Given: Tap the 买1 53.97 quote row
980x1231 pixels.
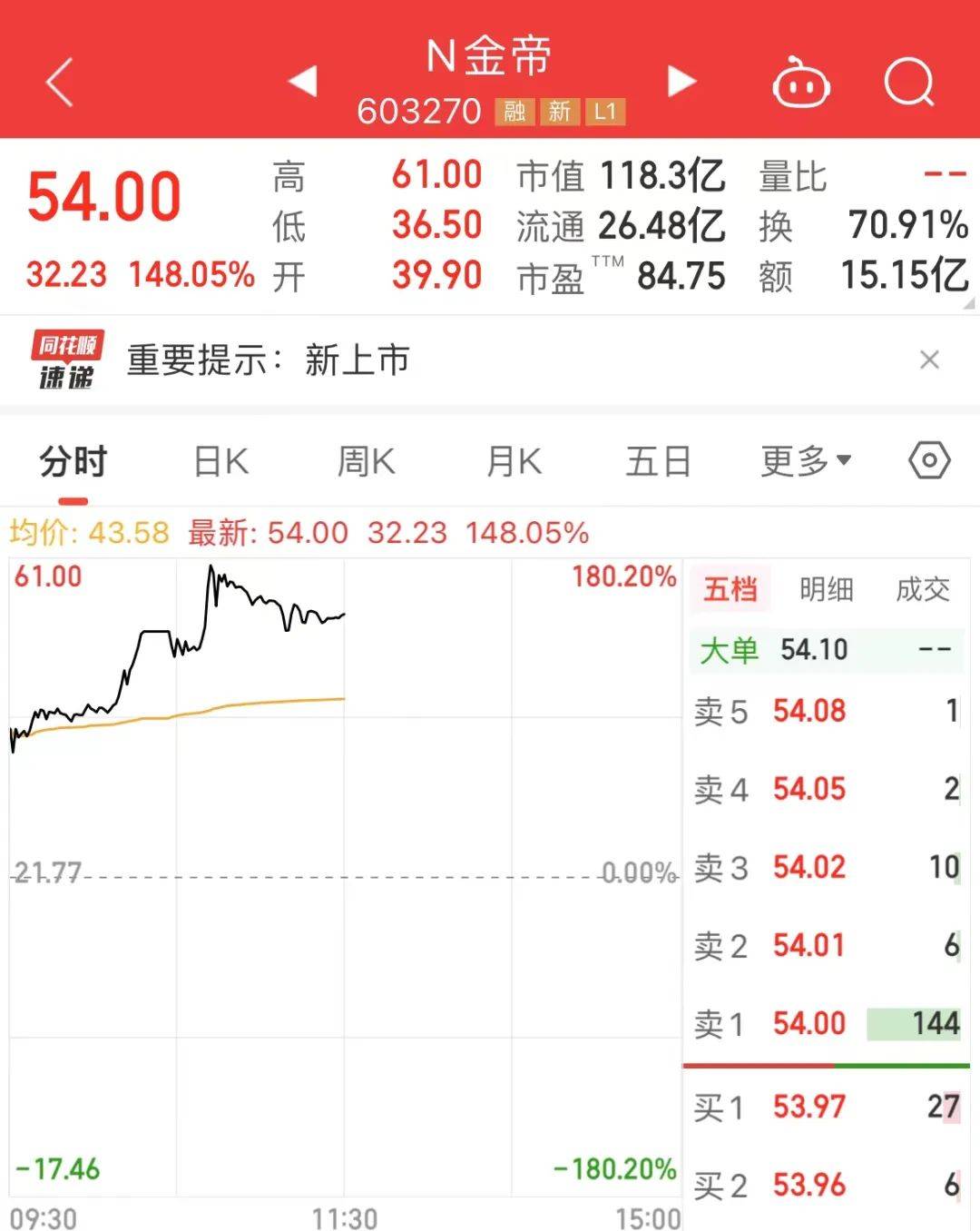Looking at the screenshot, I should 826,1107.
